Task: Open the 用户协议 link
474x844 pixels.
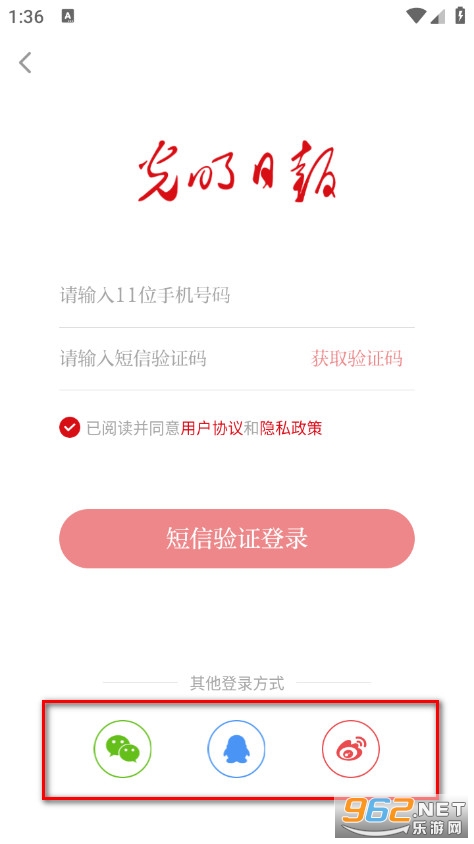Action: click(212, 428)
